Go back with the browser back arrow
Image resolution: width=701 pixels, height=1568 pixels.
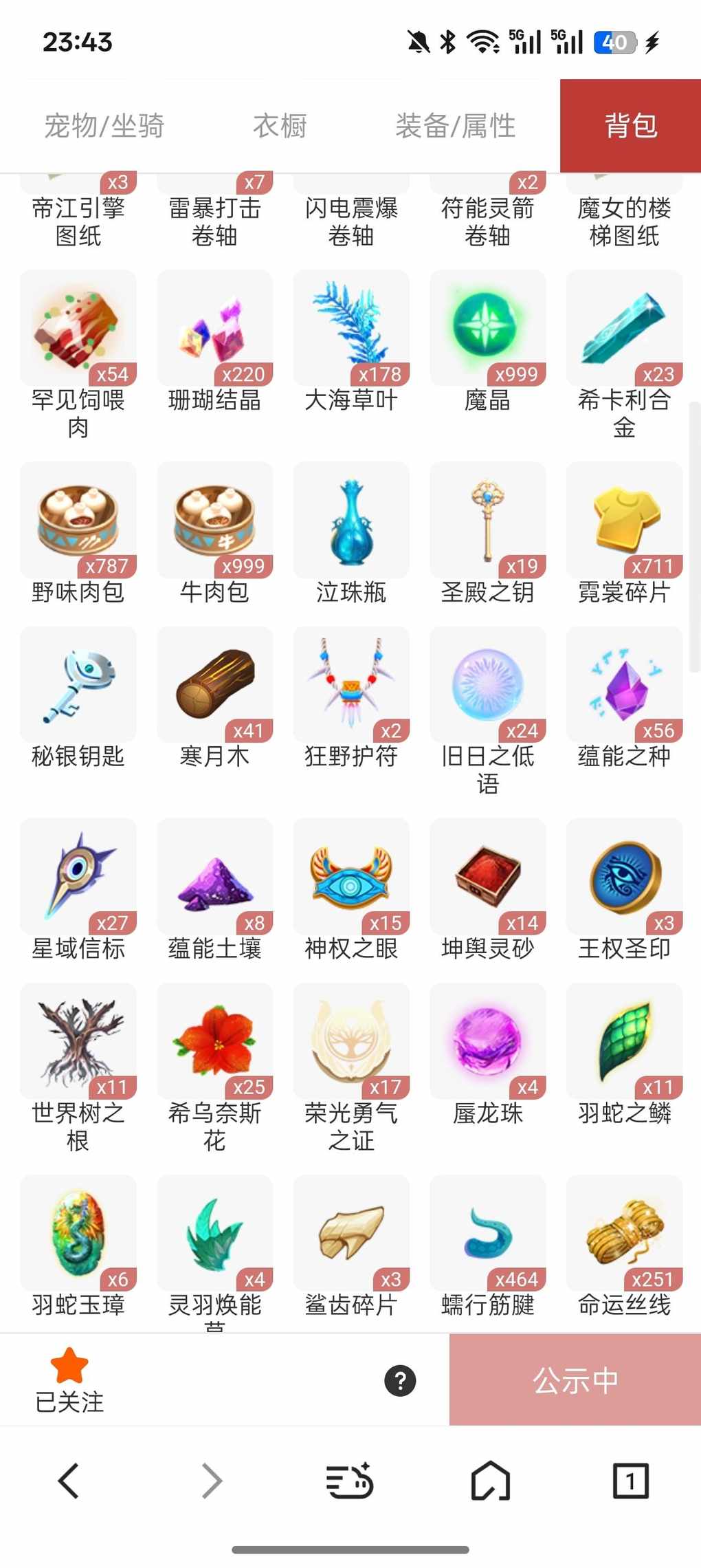(69, 1480)
